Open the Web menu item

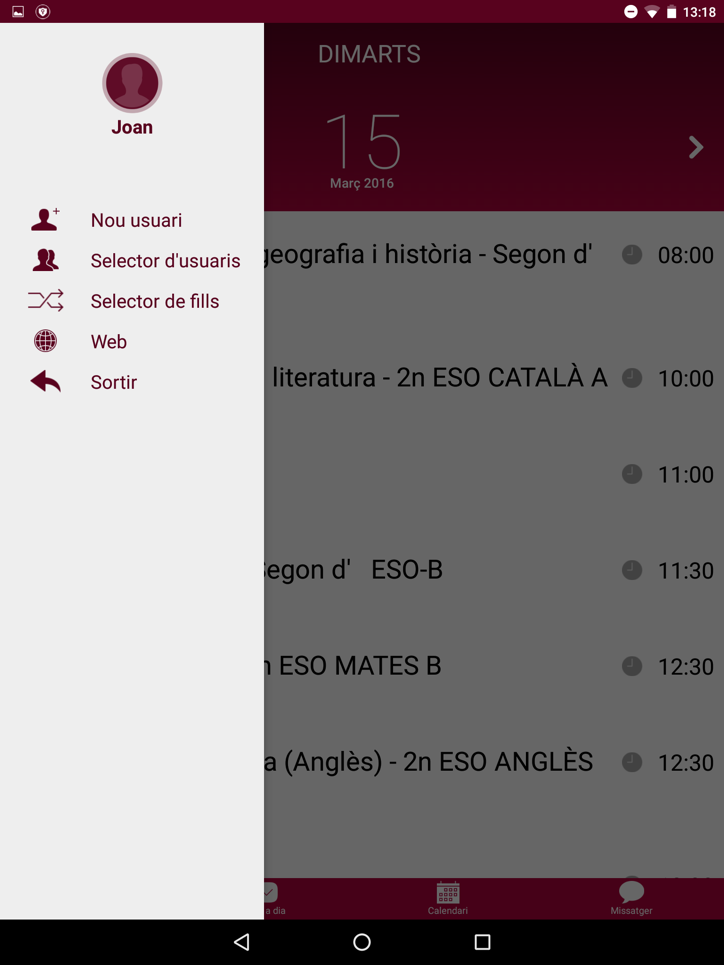point(108,342)
